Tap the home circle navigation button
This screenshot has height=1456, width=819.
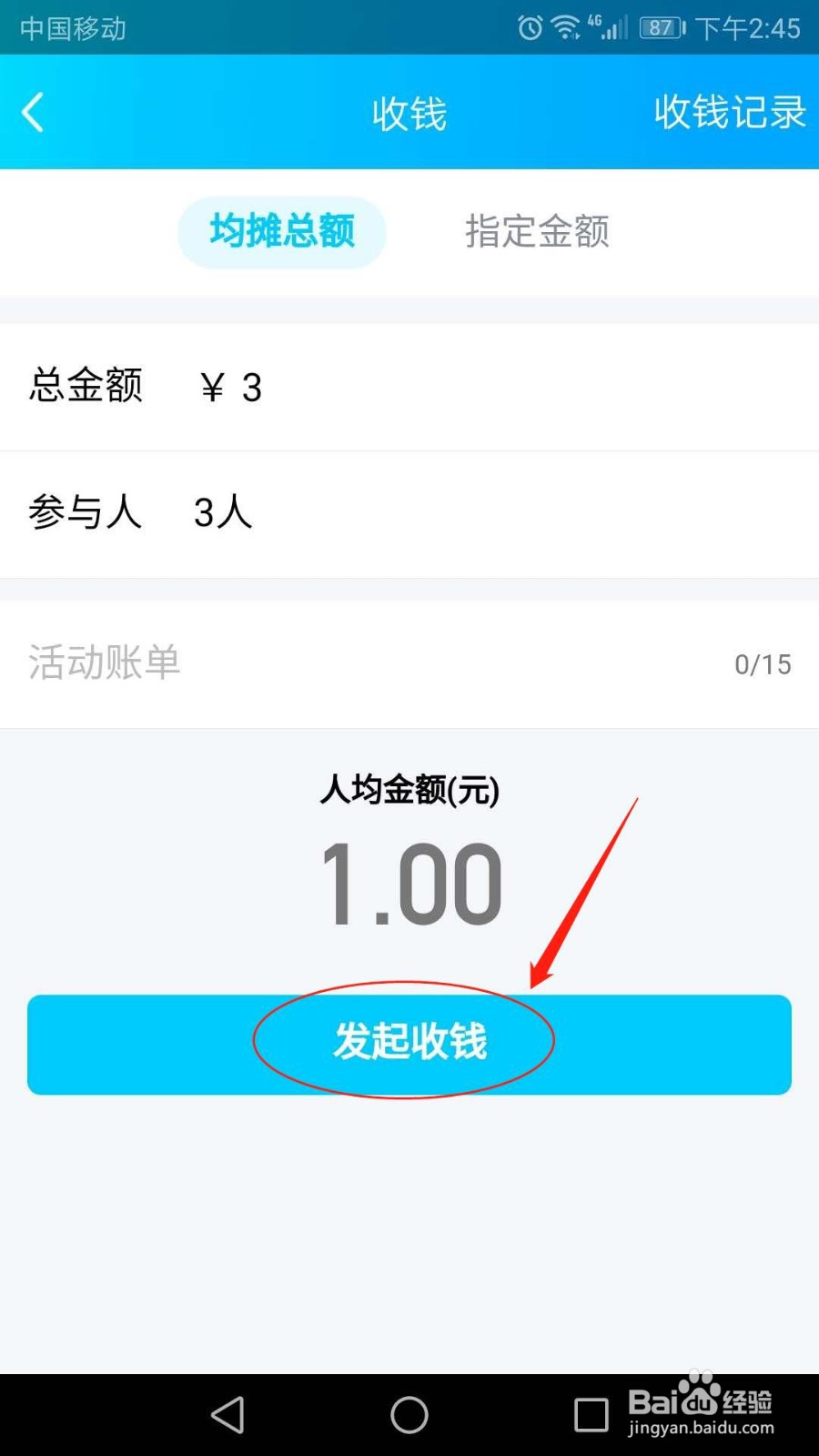pyautogui.click(x=409, y=1415)
